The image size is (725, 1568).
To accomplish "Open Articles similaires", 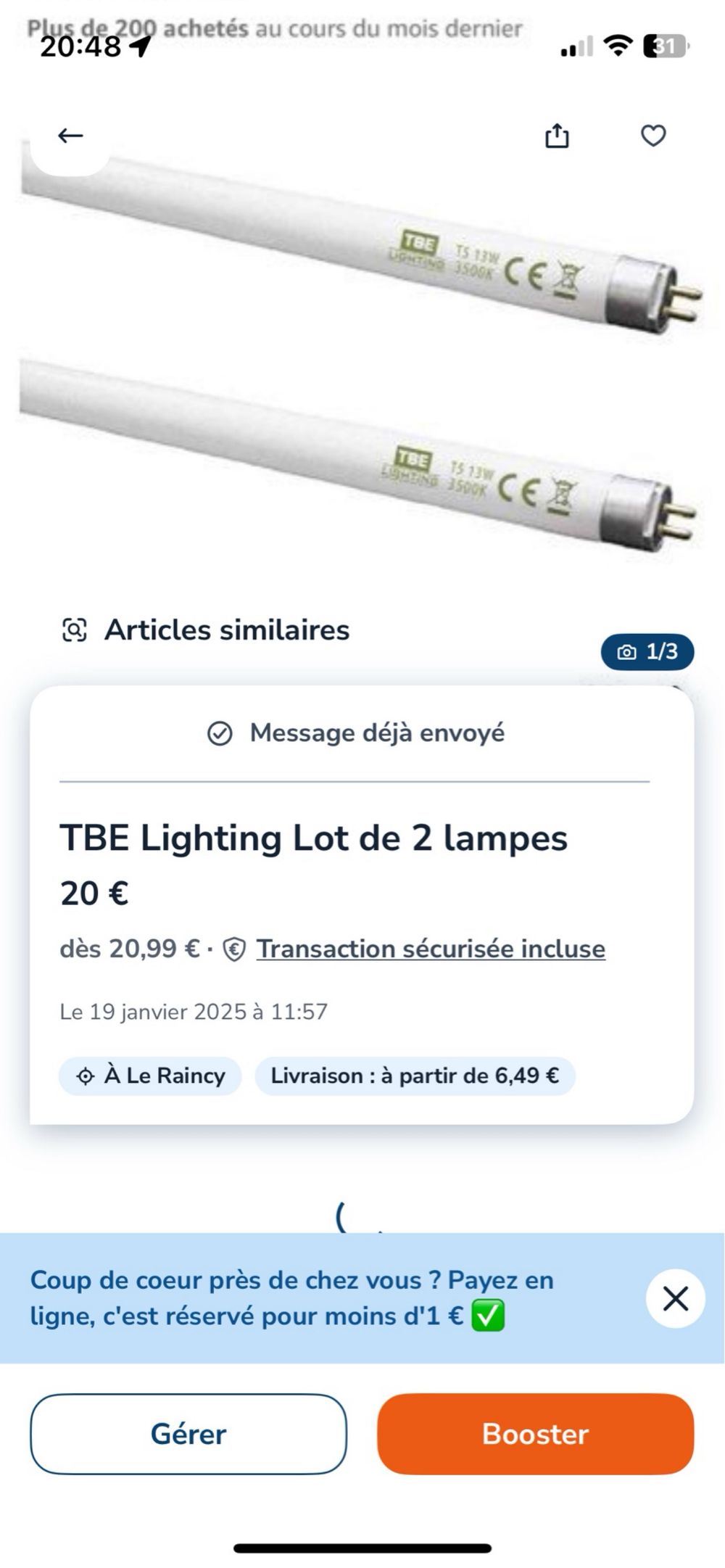I will click(207, 630).
